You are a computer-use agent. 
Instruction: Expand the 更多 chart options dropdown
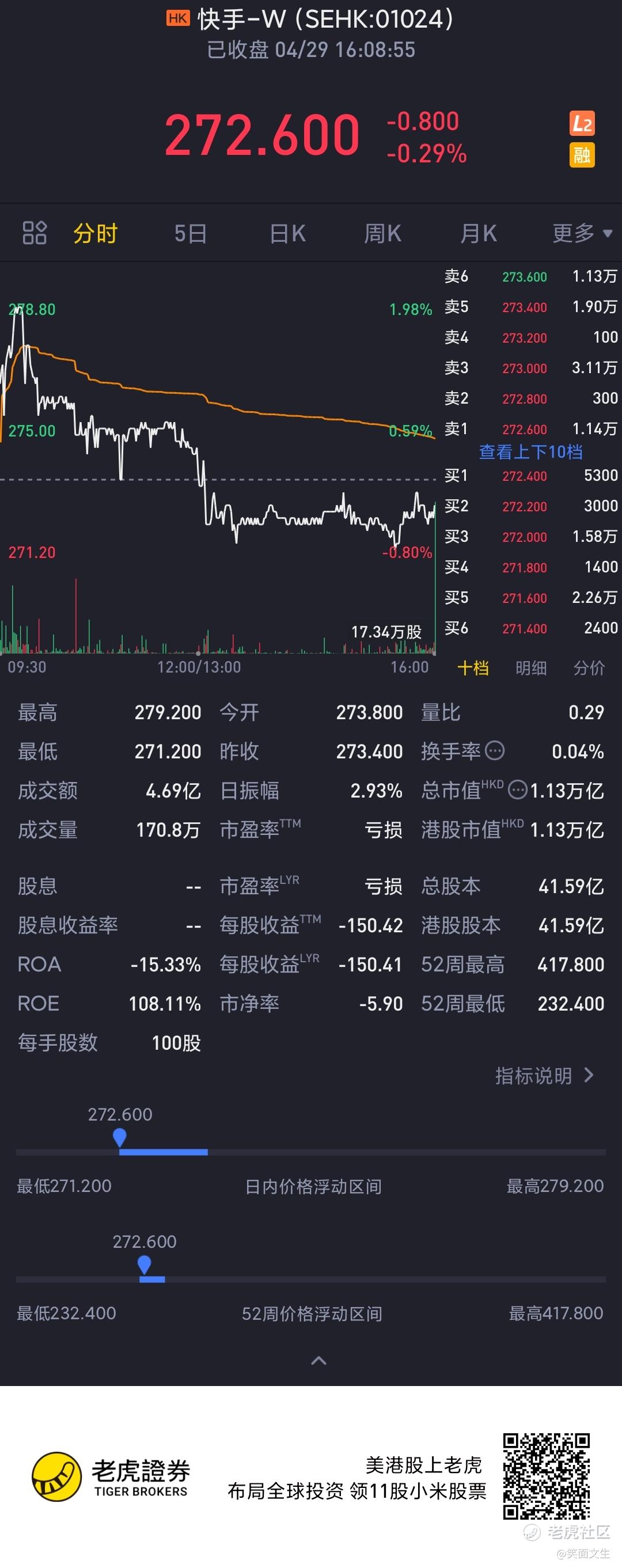[582, 233]
